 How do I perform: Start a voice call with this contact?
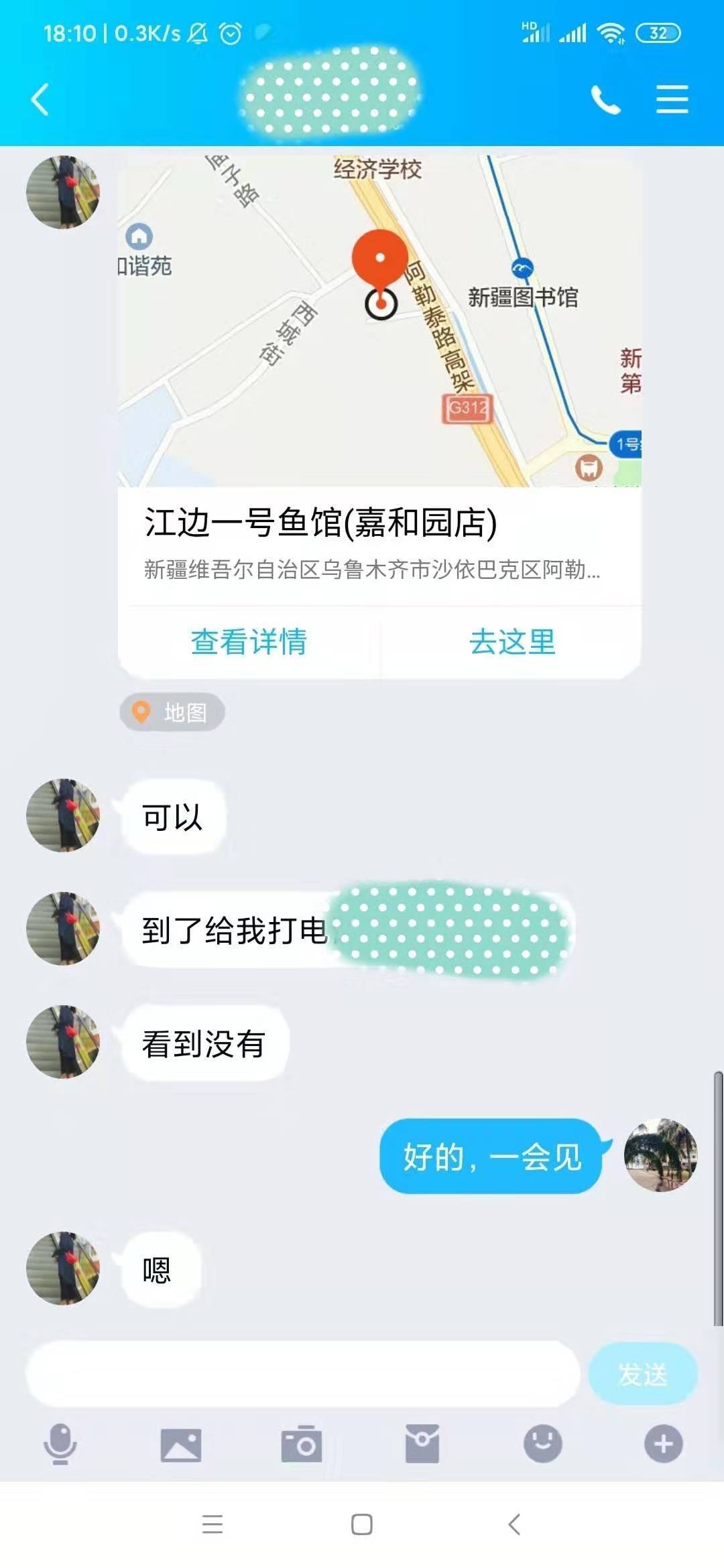click(605, 100)
